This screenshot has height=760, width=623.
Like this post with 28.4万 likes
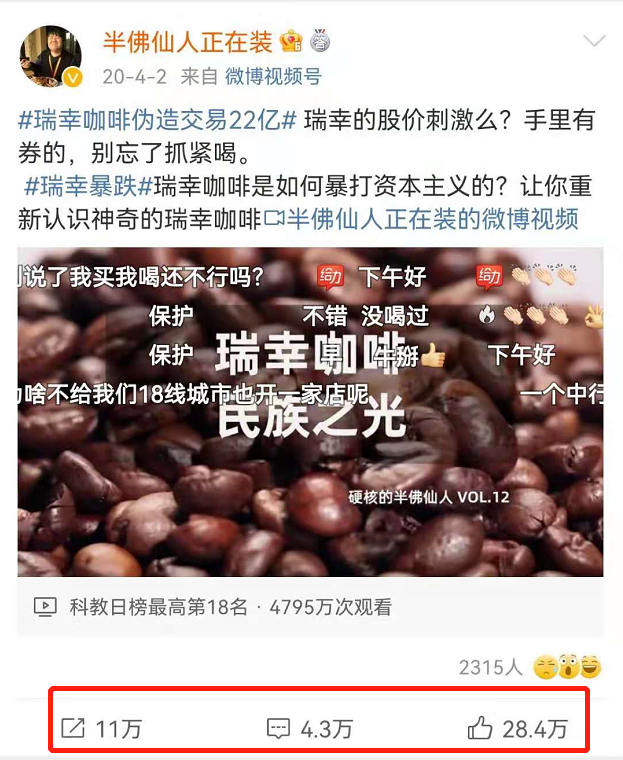point(517,729)
